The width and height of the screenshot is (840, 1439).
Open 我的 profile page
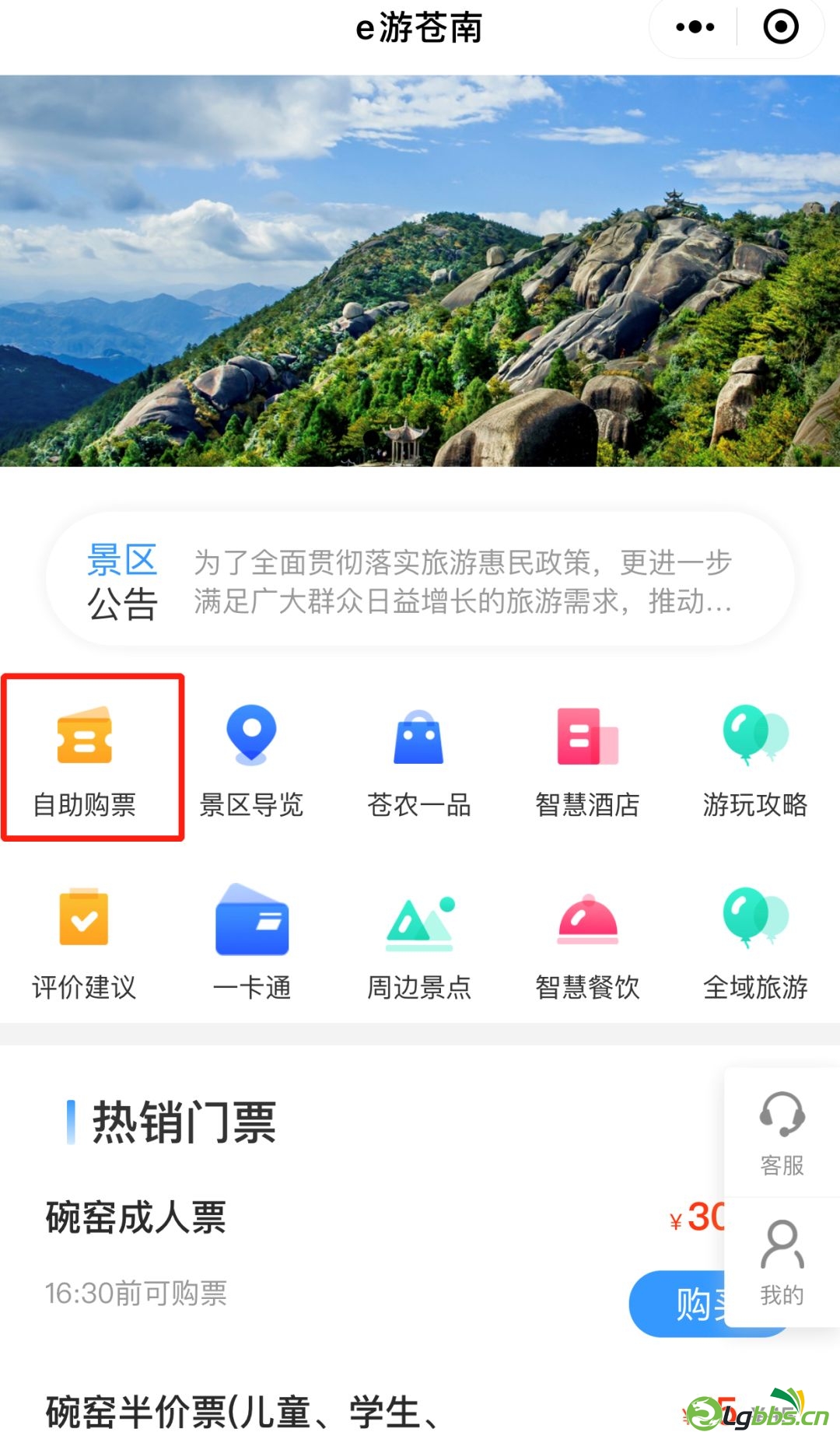(x=782, y=1262)
